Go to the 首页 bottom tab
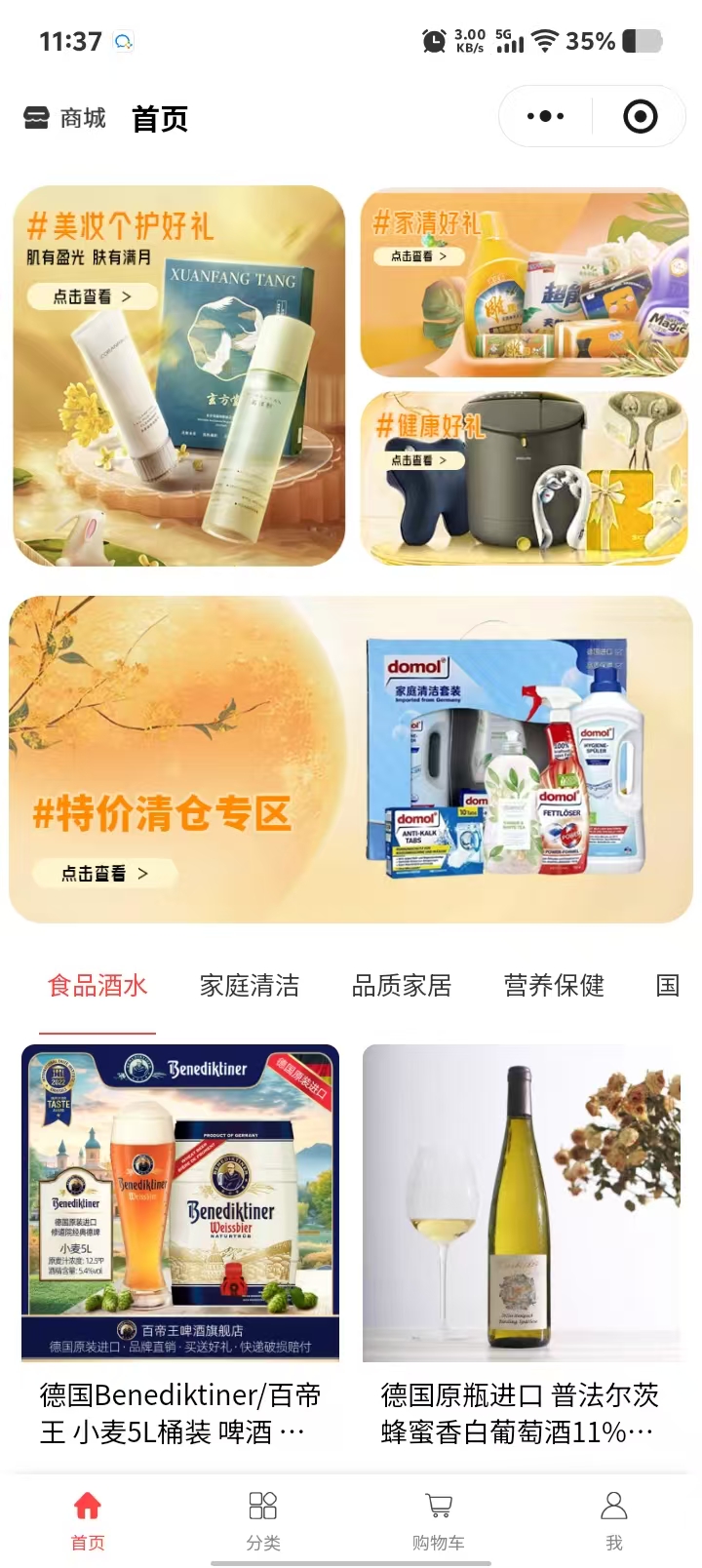The image size is (702, 1568). pyautogui.click(x=88, y=1519)
